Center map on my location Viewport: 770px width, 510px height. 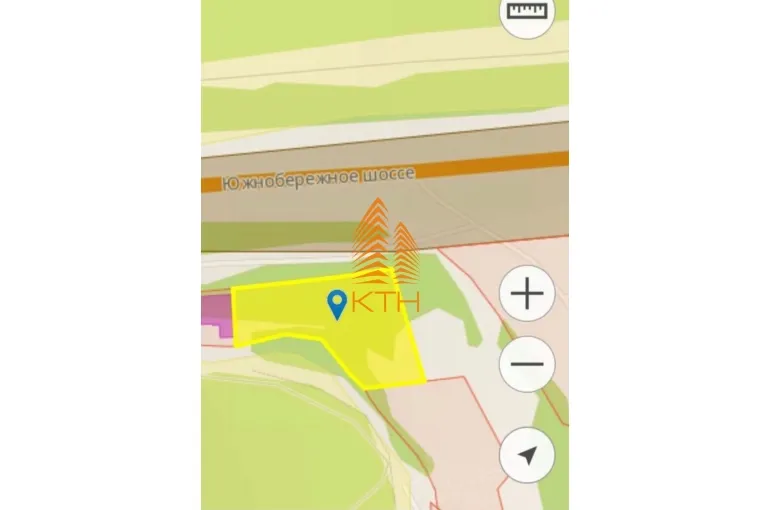[x=528, y=455]
